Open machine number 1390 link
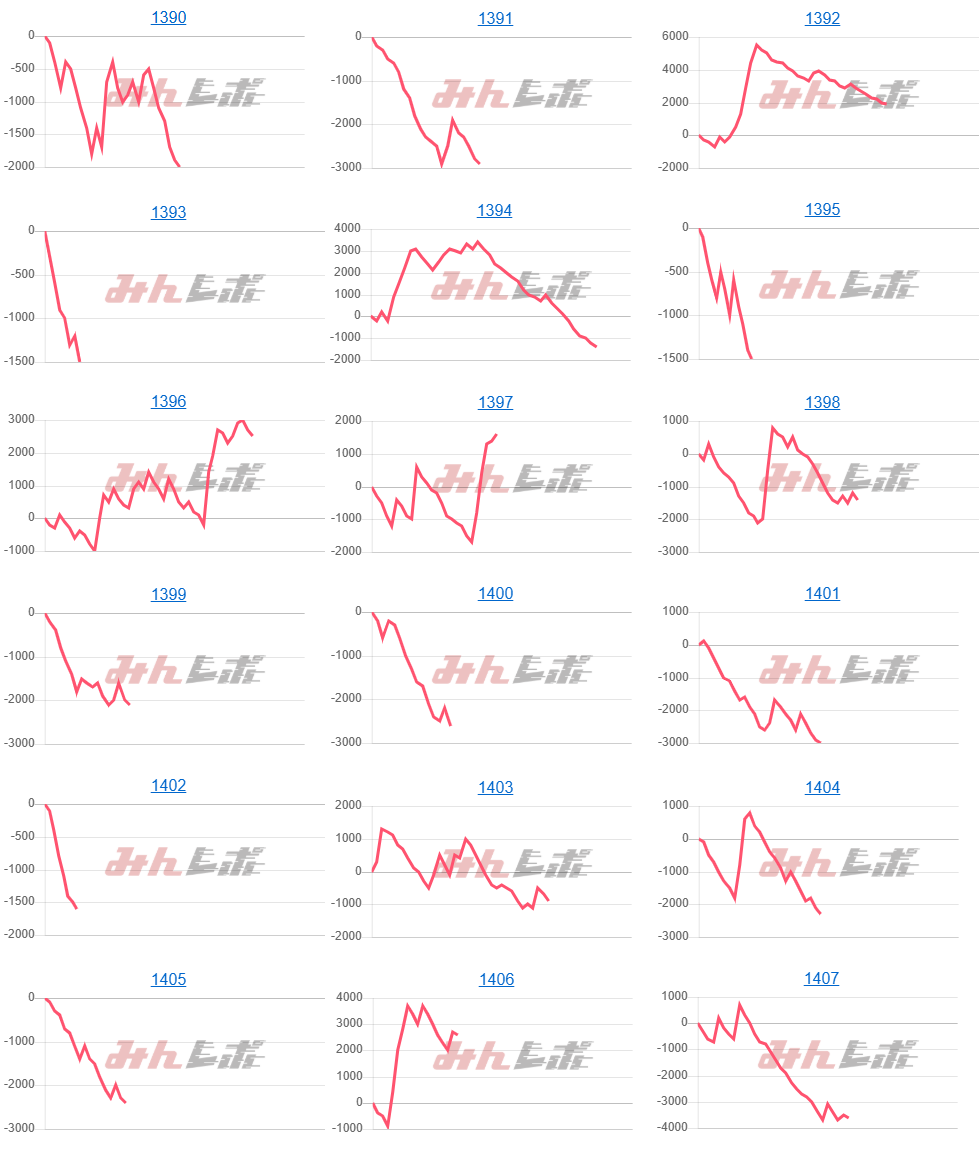The width and height of the screenshot is (979, 1150). tap(168, 18)
